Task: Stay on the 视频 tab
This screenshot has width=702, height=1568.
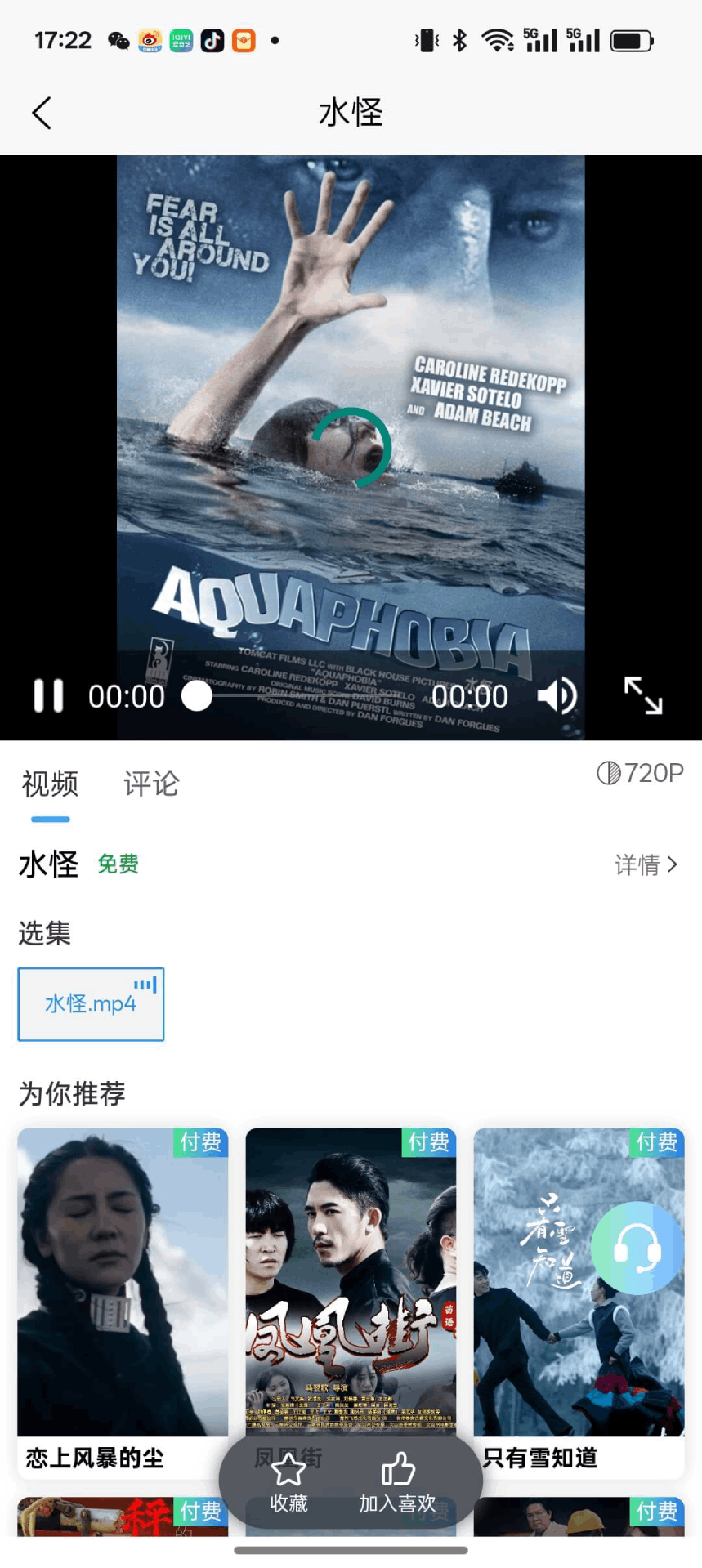Action: click(50, 784)
